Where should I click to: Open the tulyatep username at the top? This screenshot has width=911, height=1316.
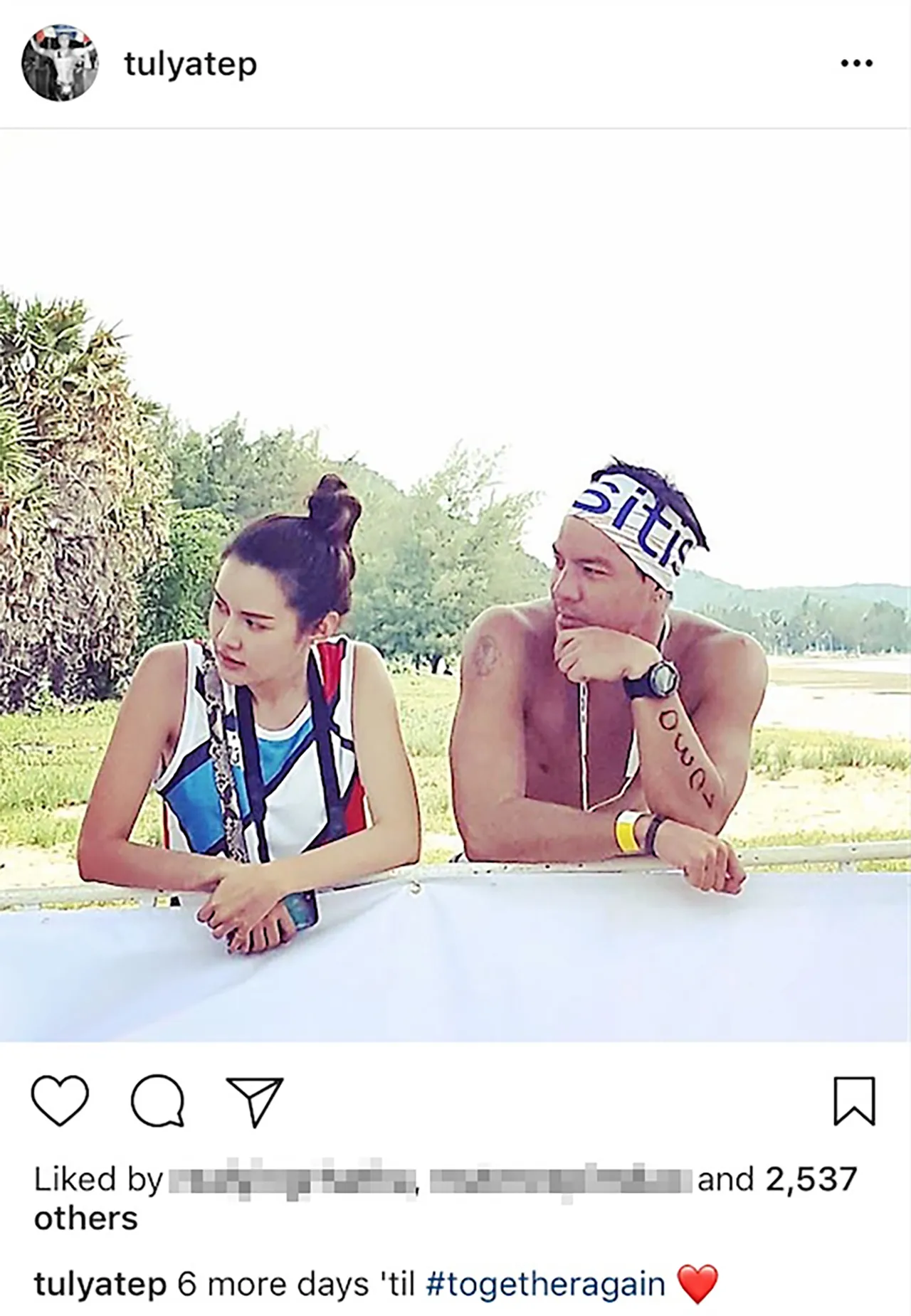[190, 65]
